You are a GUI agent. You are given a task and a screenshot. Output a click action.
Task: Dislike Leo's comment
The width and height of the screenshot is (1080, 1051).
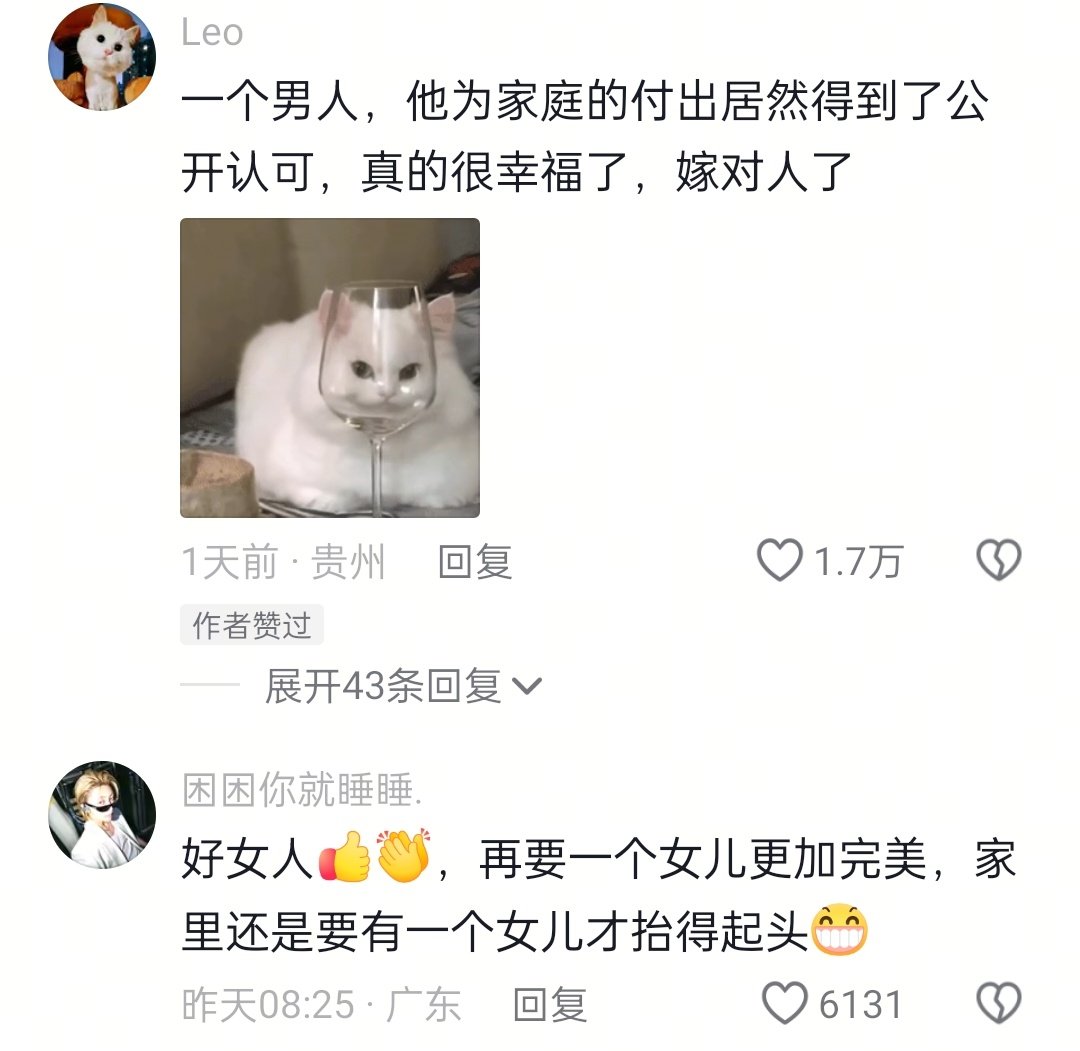tap(998, 561)
